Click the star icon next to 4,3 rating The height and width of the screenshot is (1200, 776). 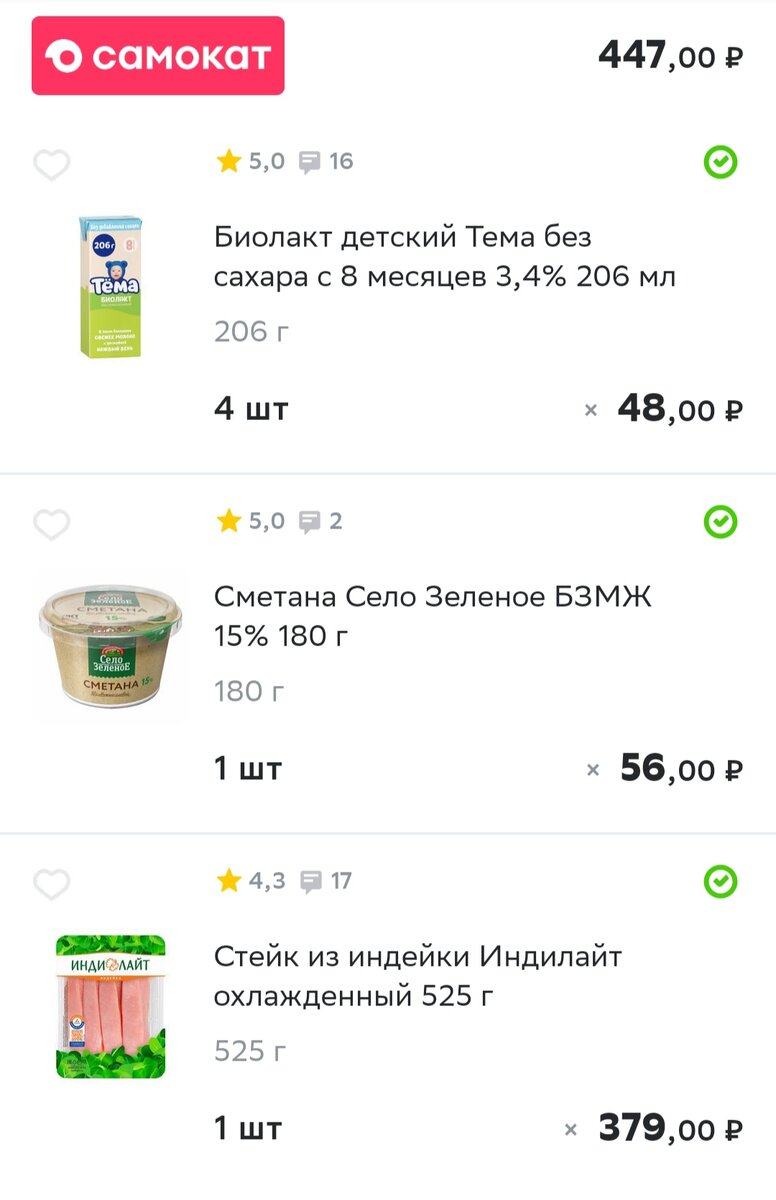pyautogui.click(x=228, y=881)
